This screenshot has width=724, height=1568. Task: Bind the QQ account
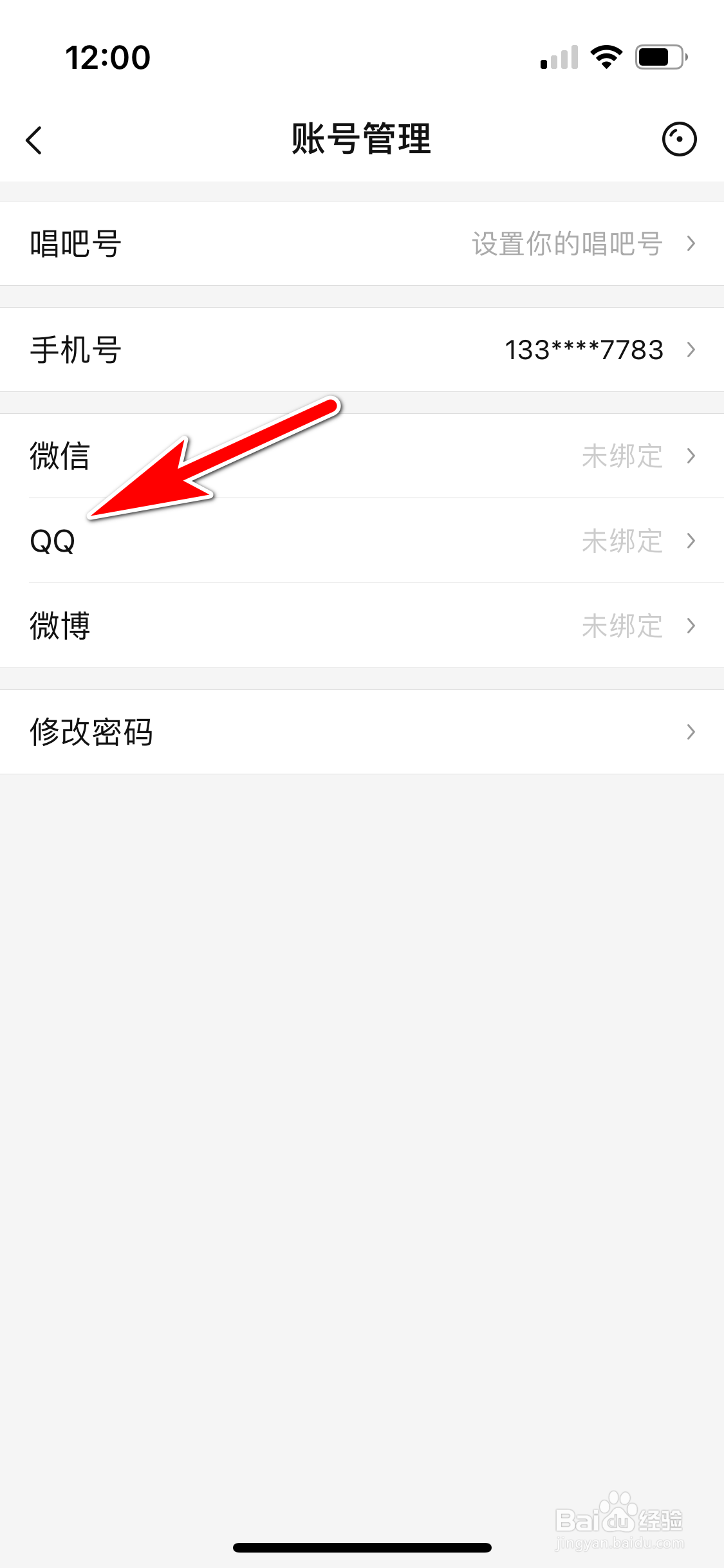pos(360,541)
